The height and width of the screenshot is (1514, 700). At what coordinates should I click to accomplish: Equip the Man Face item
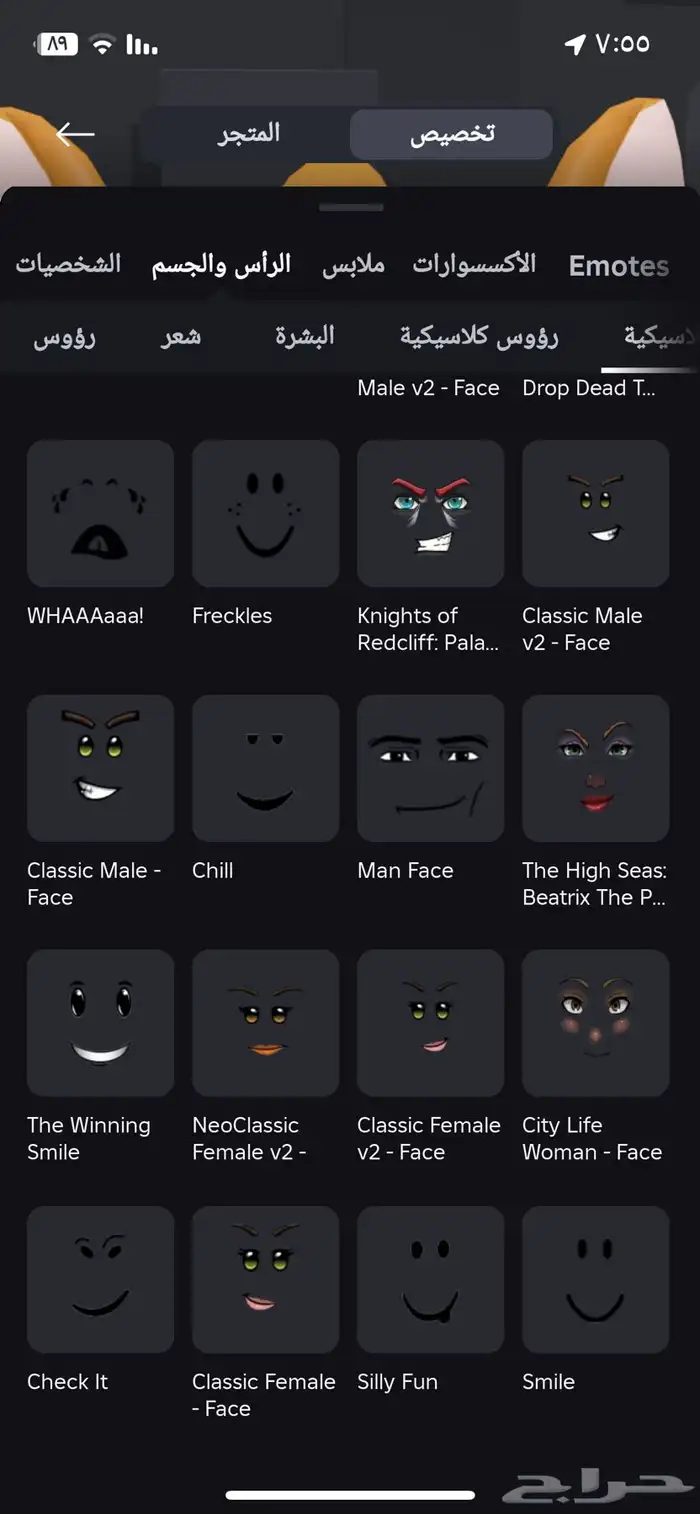click(x=430, y=769)
